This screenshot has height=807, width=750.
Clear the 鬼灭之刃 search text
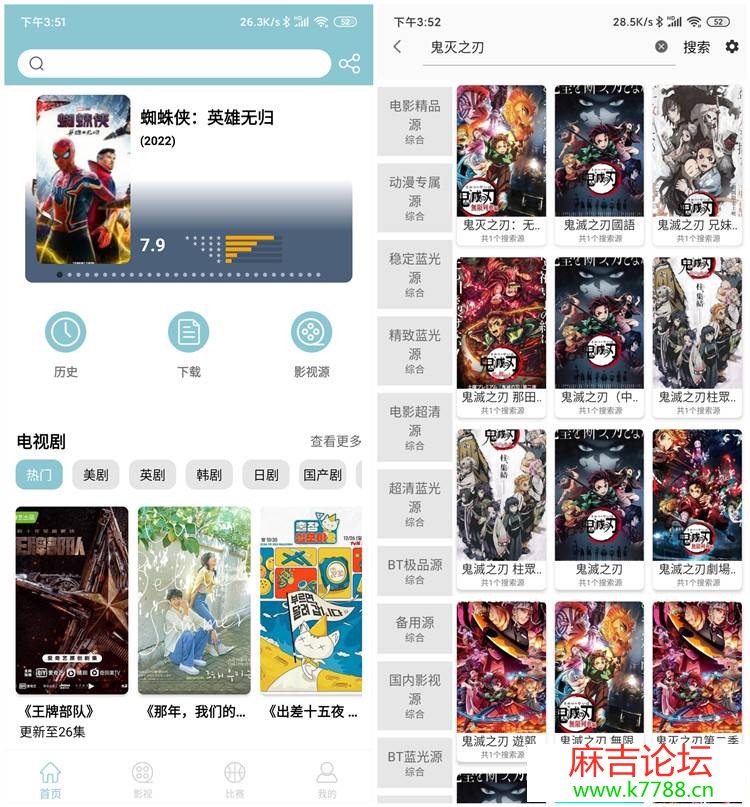661,47
